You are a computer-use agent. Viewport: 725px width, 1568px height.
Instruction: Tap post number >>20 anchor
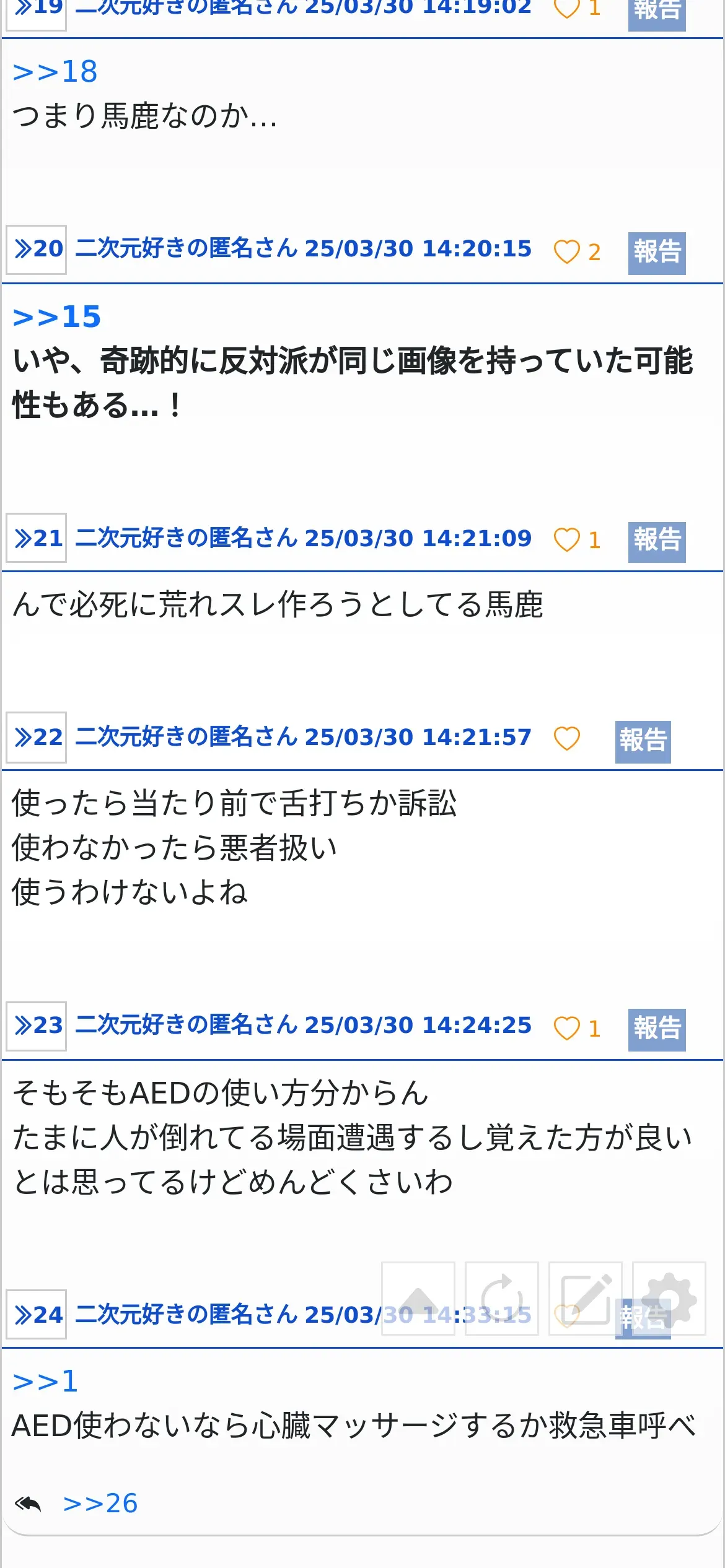37,250
